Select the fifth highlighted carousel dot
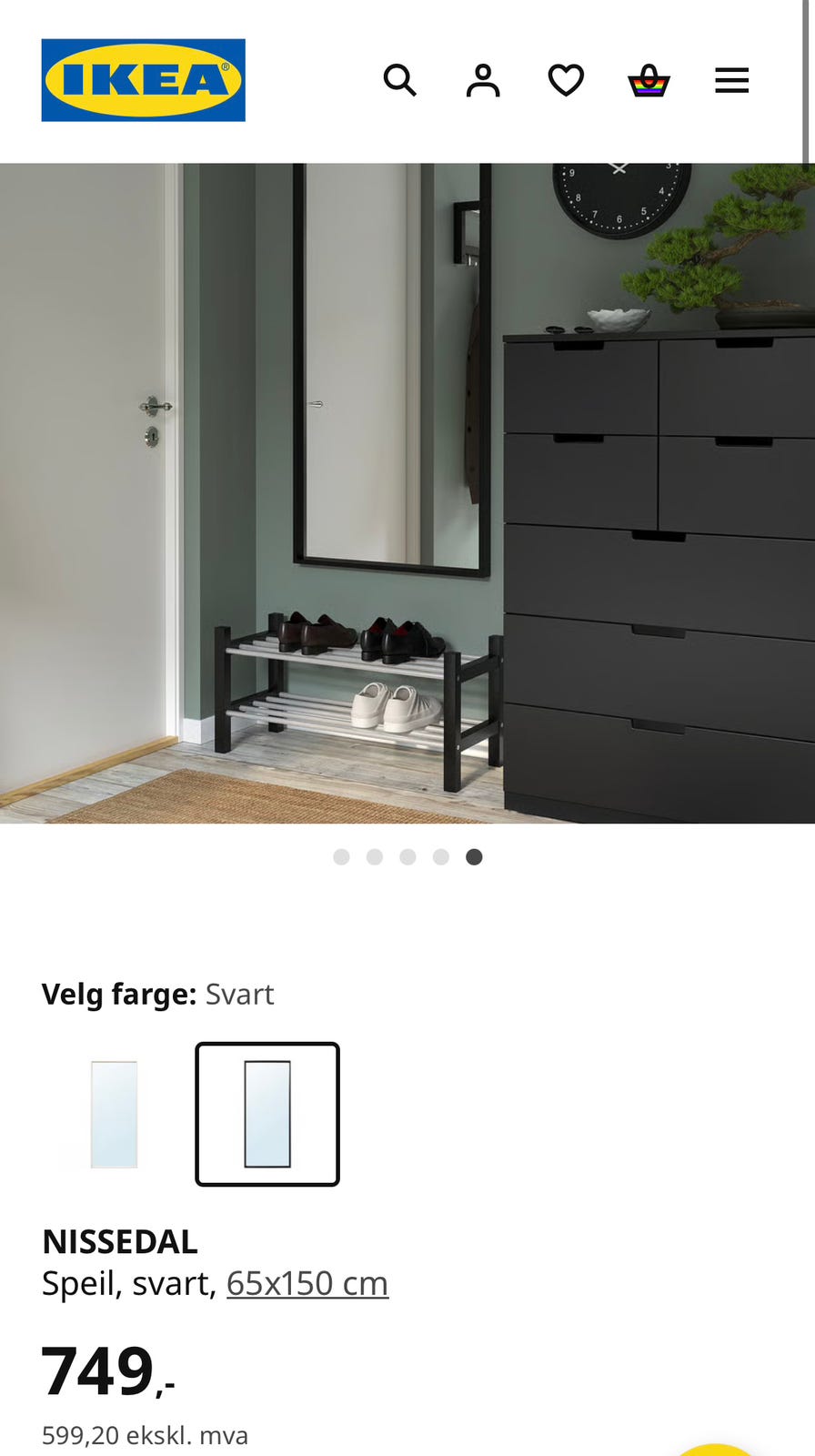The image size is (815, 1456). tap(475, 855)
